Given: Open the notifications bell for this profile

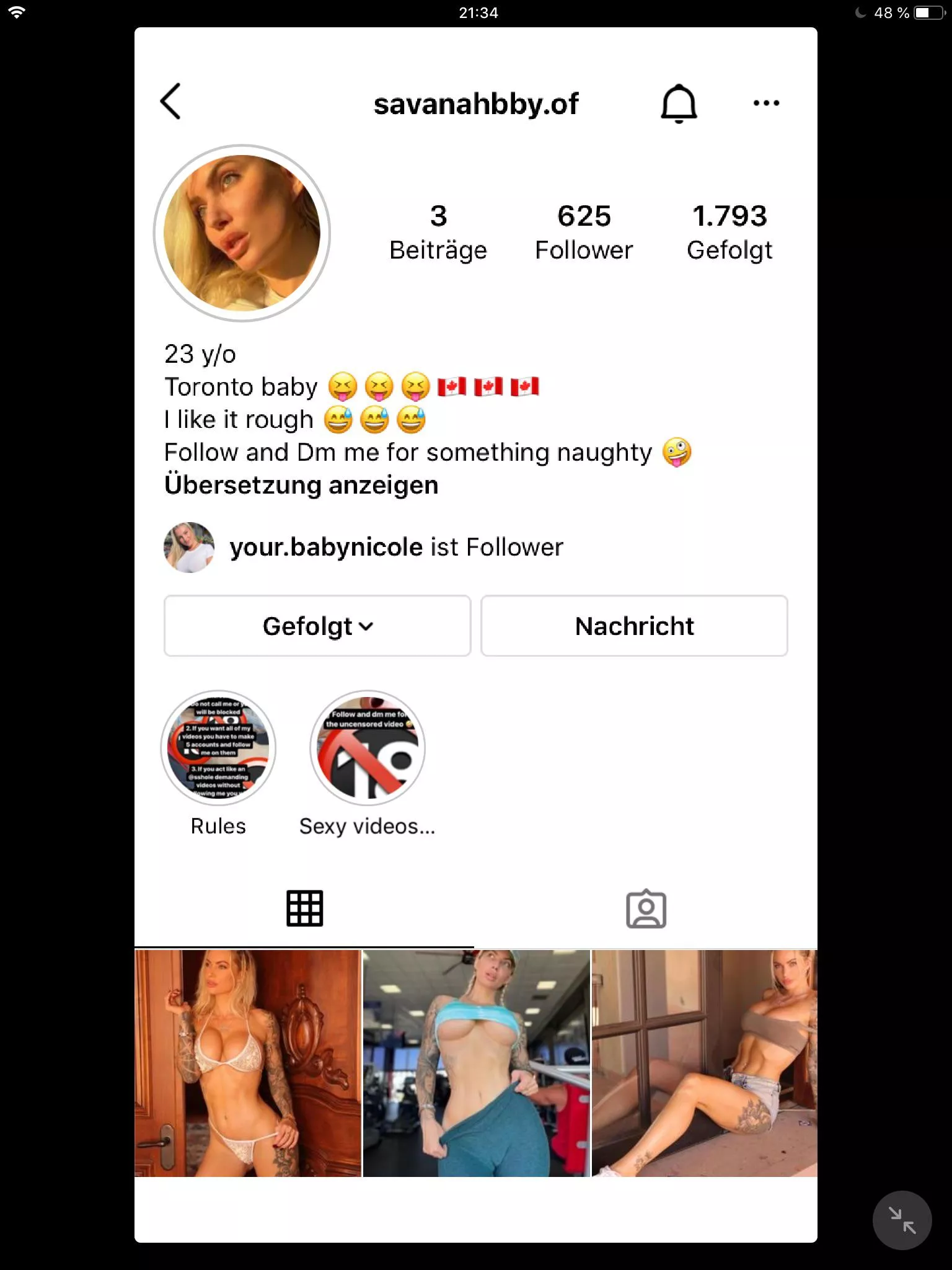Looking at the screenshot, I should click(x=679, y=103).
